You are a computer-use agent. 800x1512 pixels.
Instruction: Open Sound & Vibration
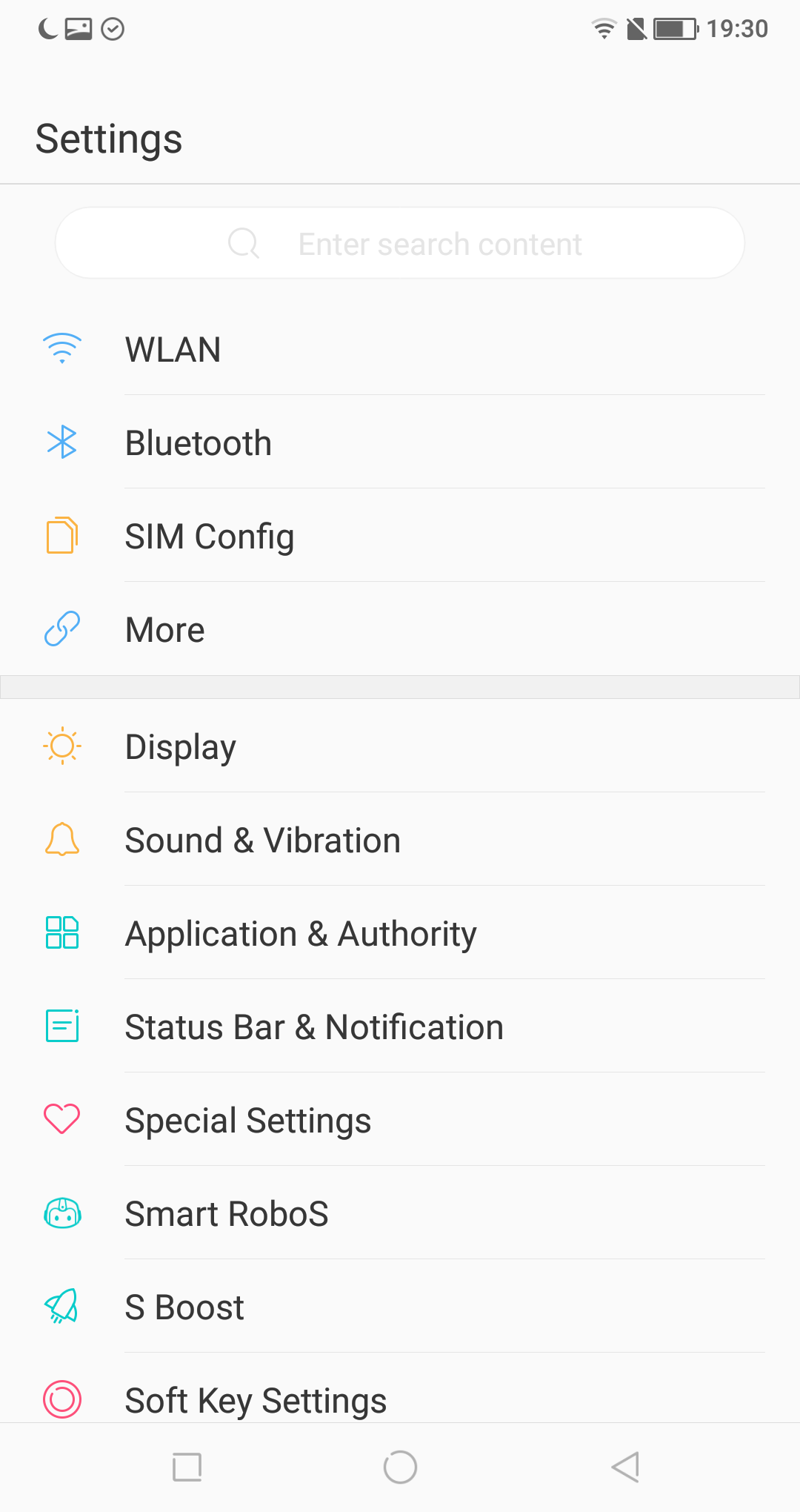(400, 840)
